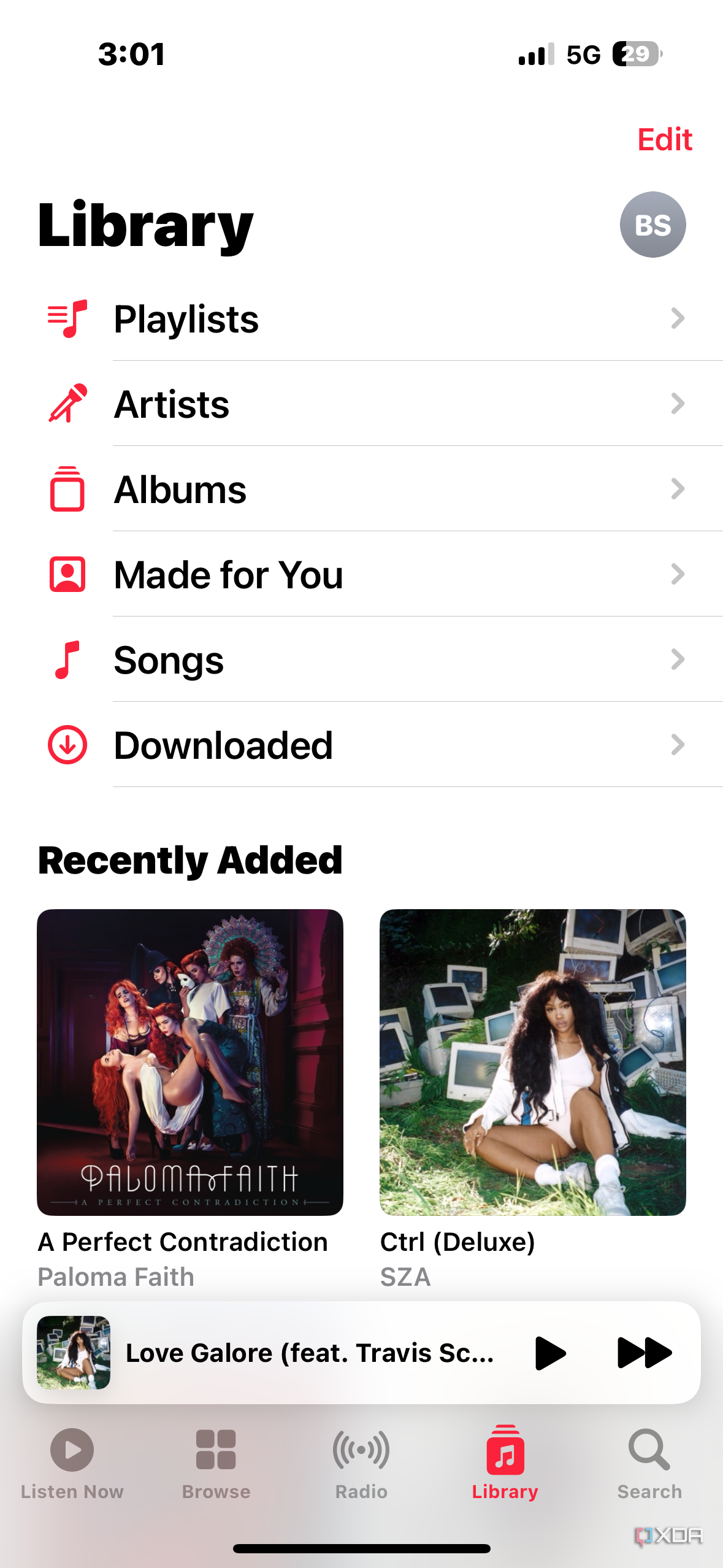Tap the Edit button
The width and height of the screenshot is (723, 1568).
click(665, 140)
